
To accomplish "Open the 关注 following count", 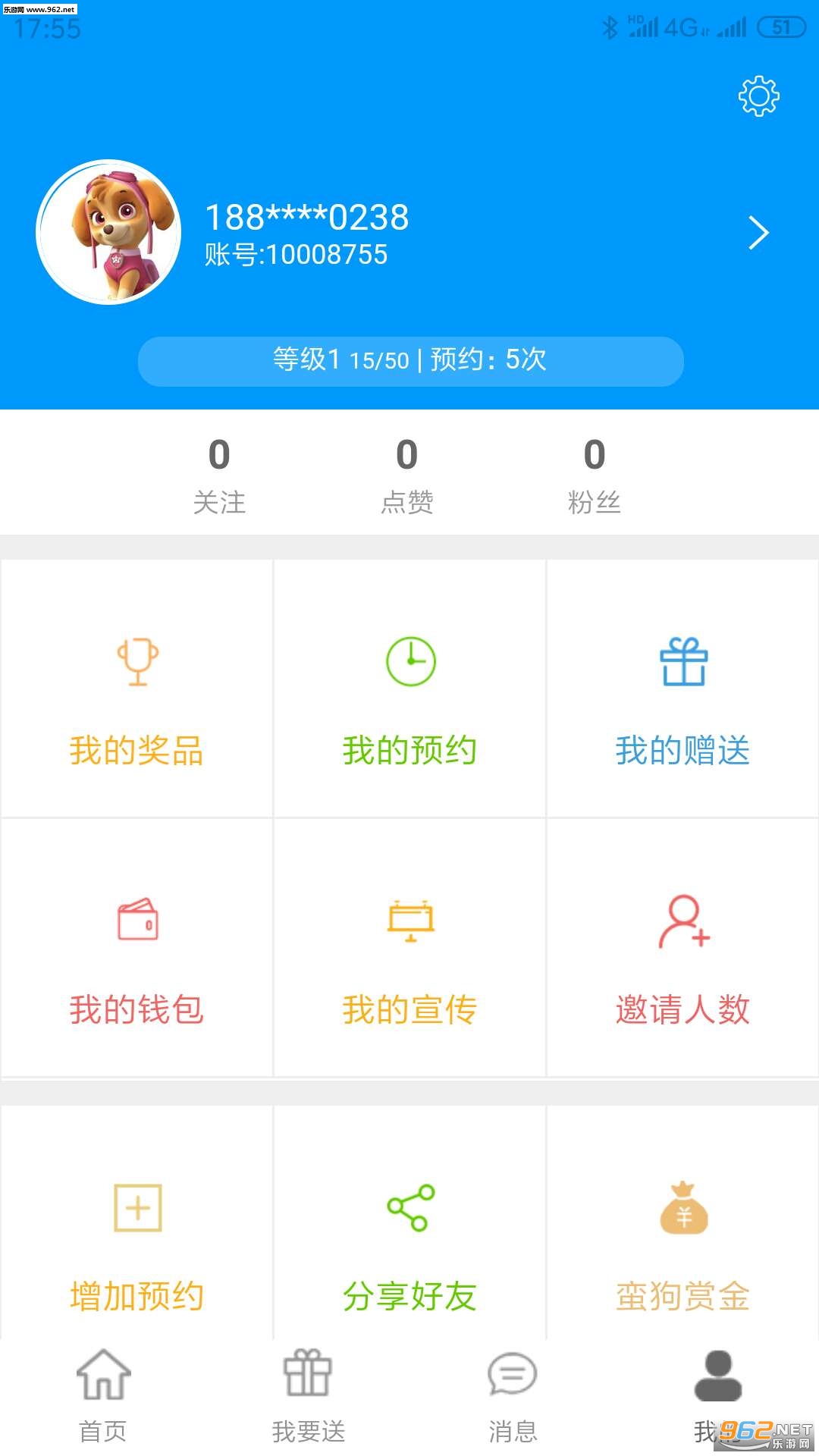I will (219, 475).
